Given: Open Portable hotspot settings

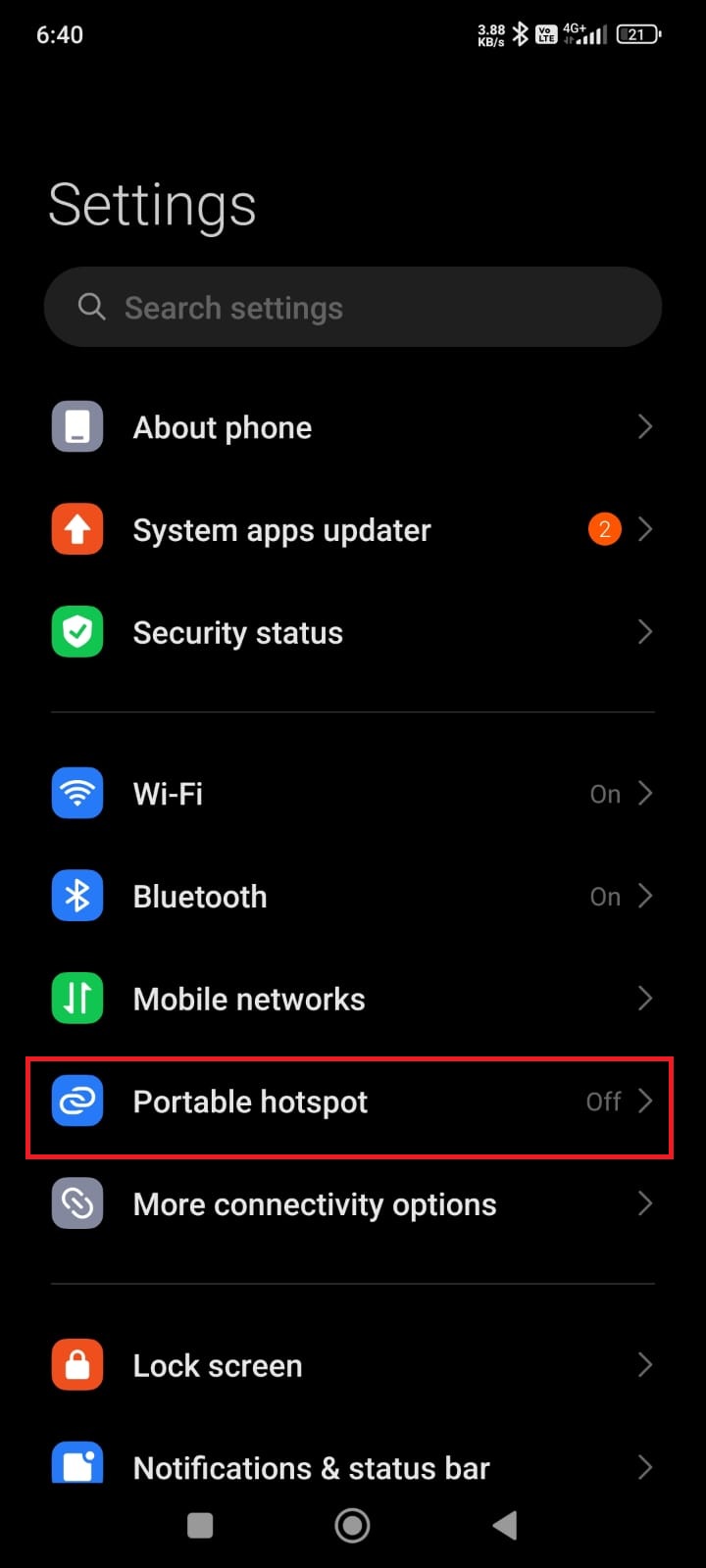Looking at the screenshot, I should pos(352,1102).
